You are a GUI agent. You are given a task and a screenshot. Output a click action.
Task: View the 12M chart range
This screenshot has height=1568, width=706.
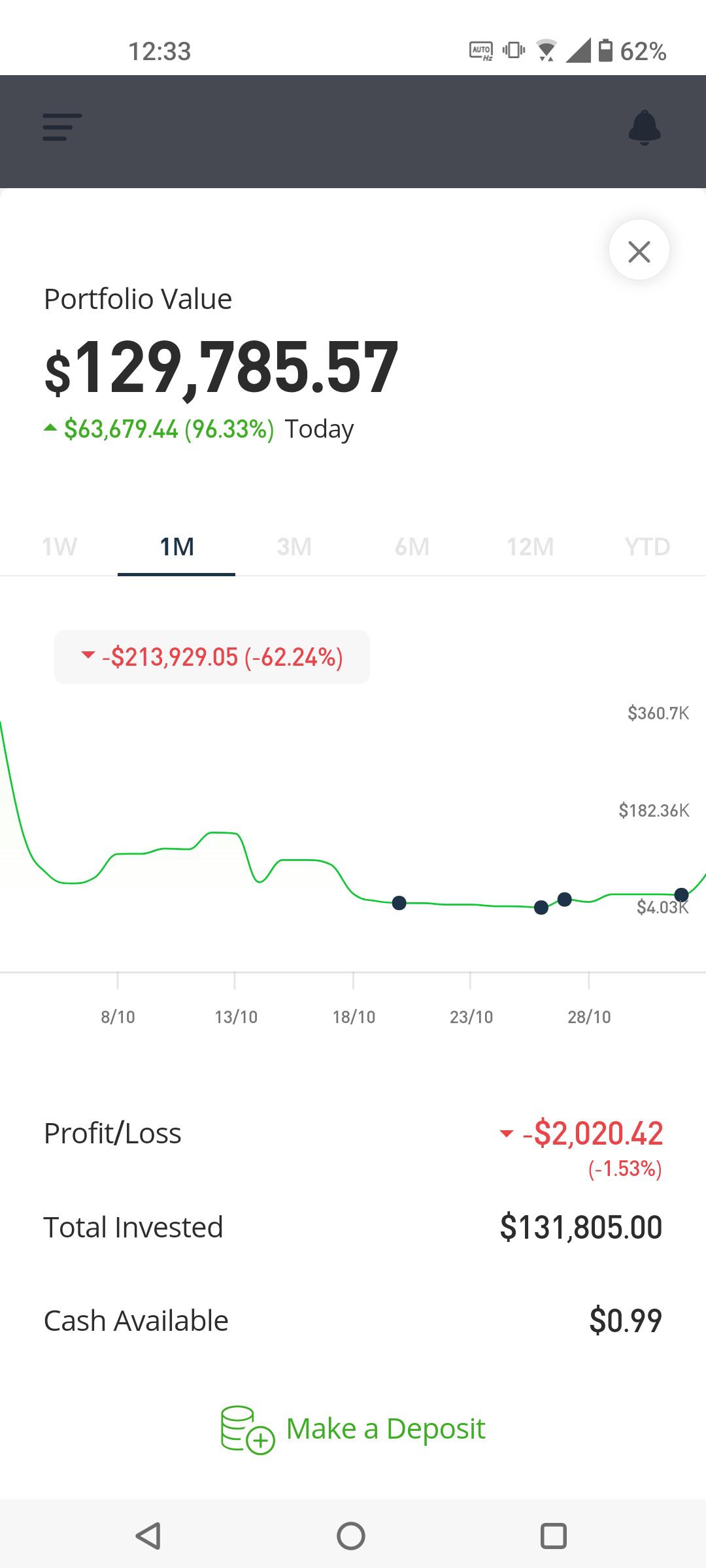pos(529,547)
